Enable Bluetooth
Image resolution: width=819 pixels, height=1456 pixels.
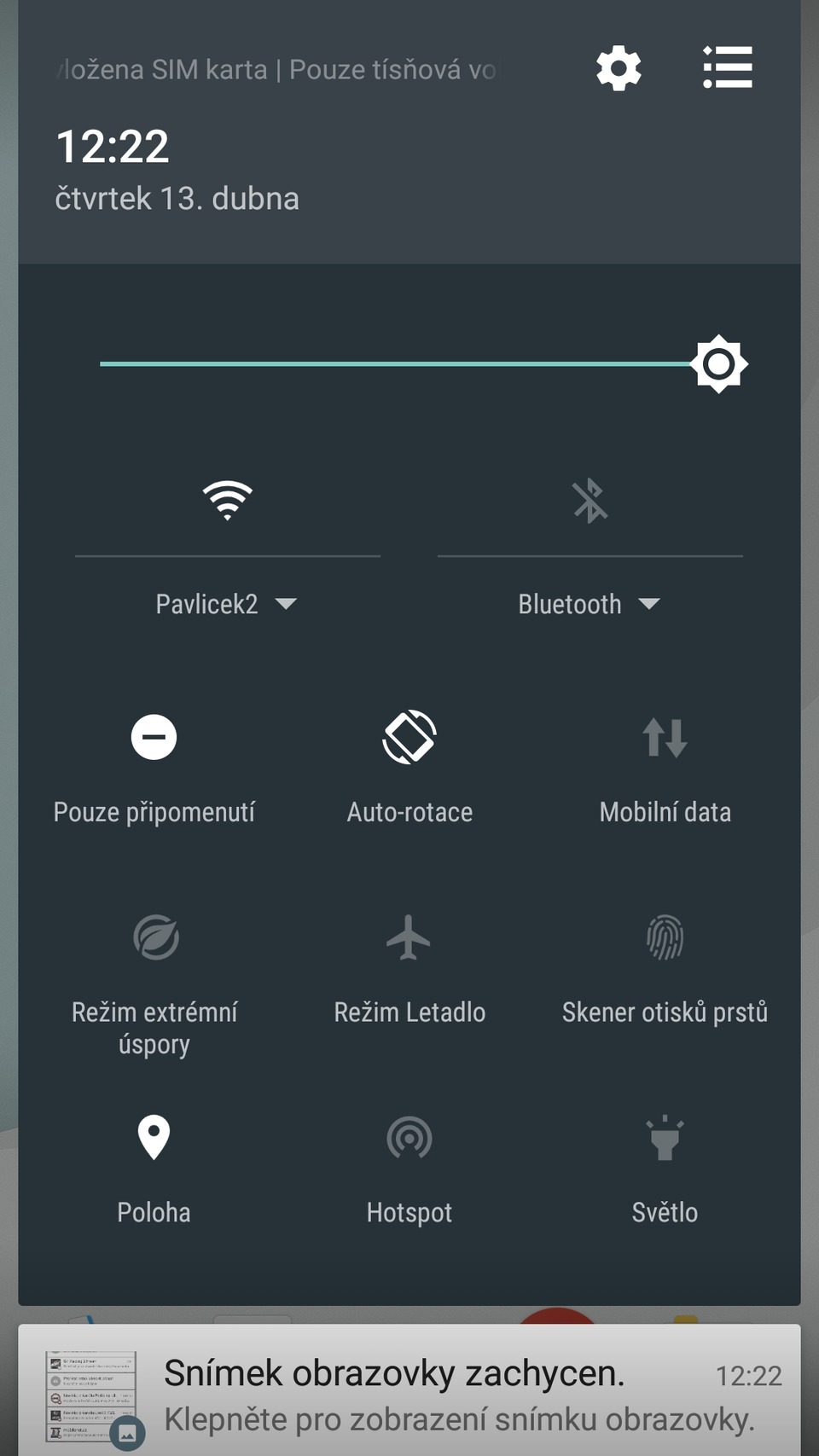click(589, 503)
